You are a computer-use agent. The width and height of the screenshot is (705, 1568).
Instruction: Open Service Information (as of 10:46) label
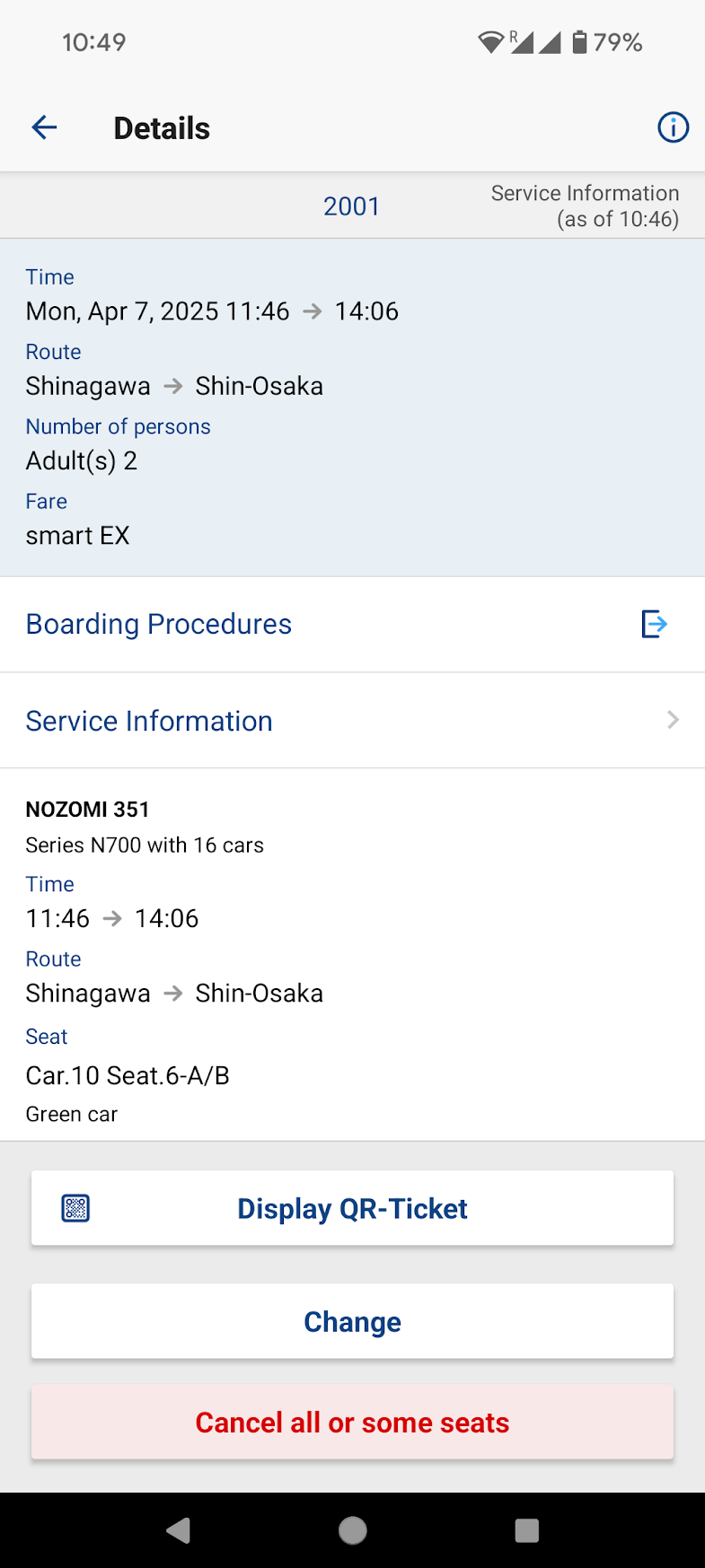click(585, 206)
